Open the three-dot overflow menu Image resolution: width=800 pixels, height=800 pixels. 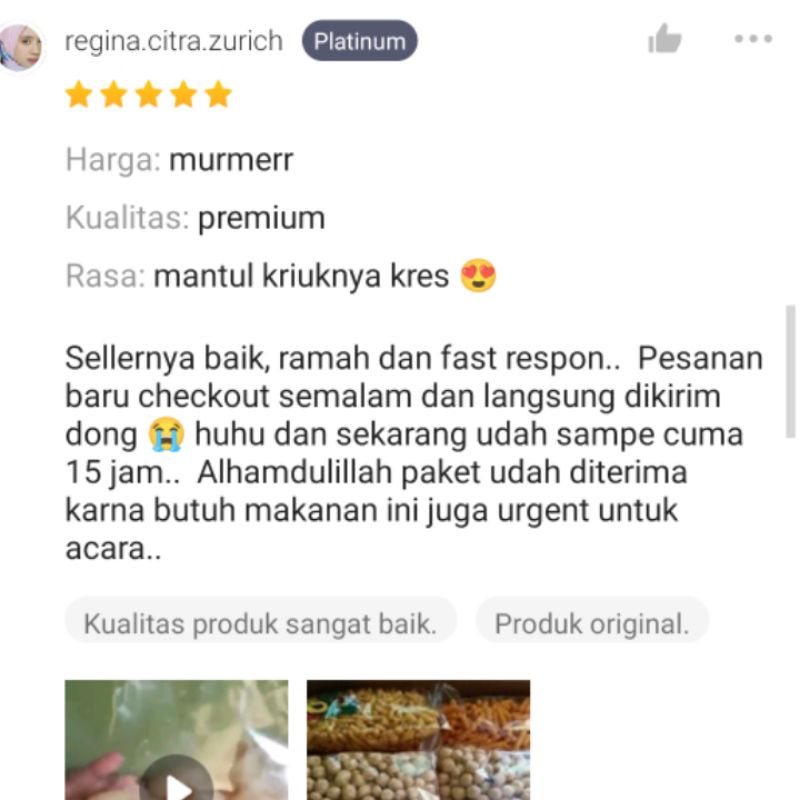point(753,40)
